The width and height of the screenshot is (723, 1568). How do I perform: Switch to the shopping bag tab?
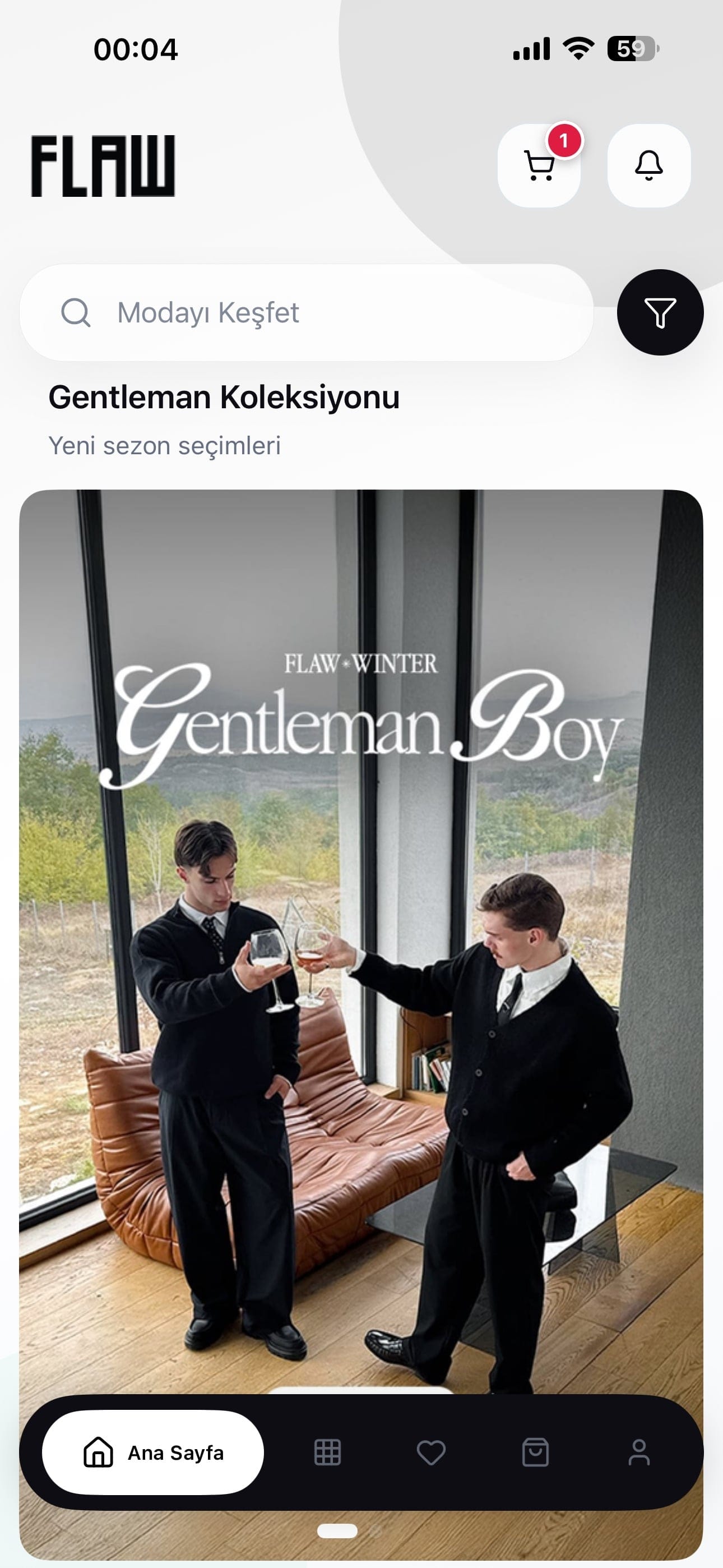coord(536,1453)
